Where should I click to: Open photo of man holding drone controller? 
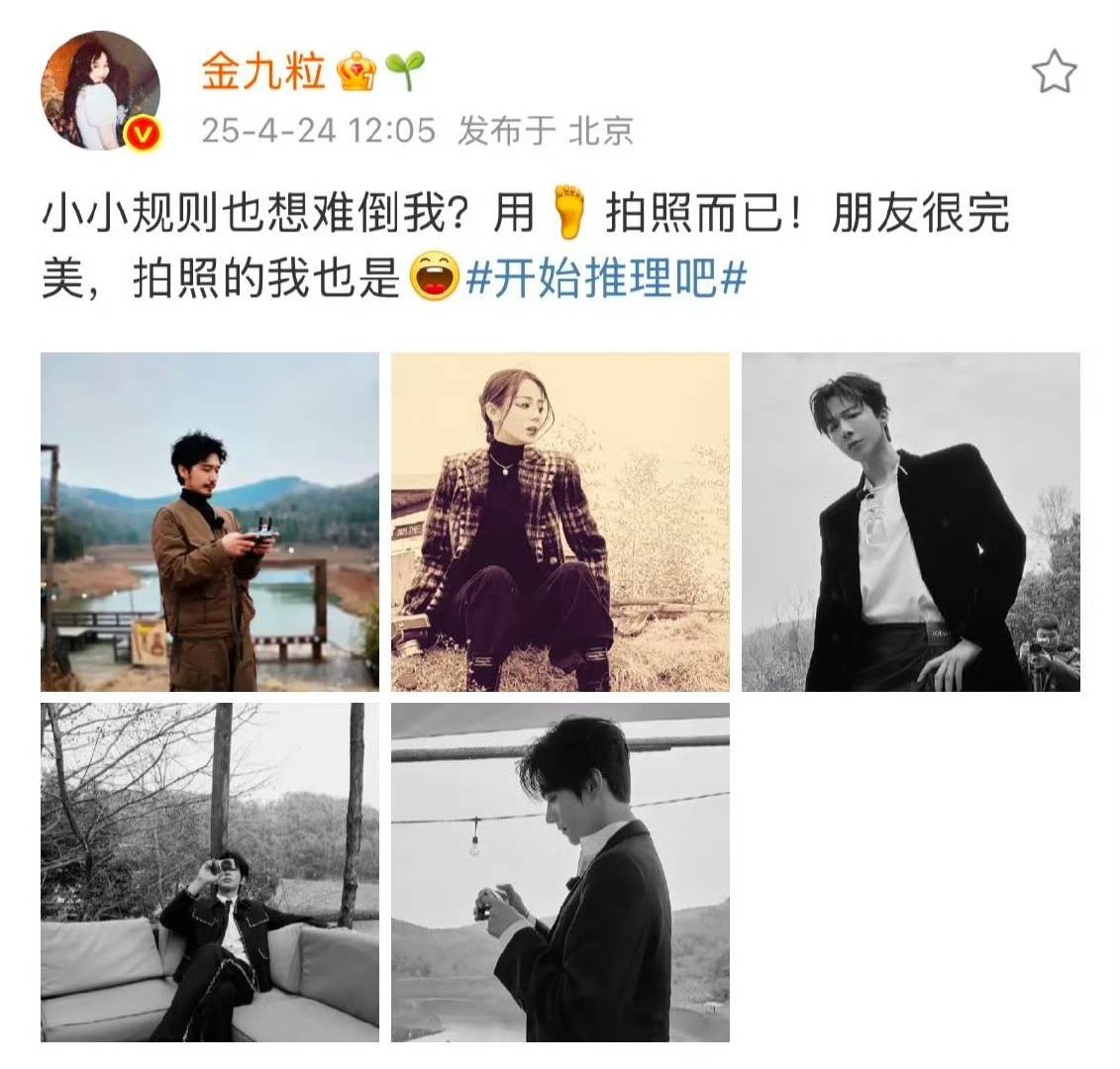pyautogui.click(x=210, y=522)
